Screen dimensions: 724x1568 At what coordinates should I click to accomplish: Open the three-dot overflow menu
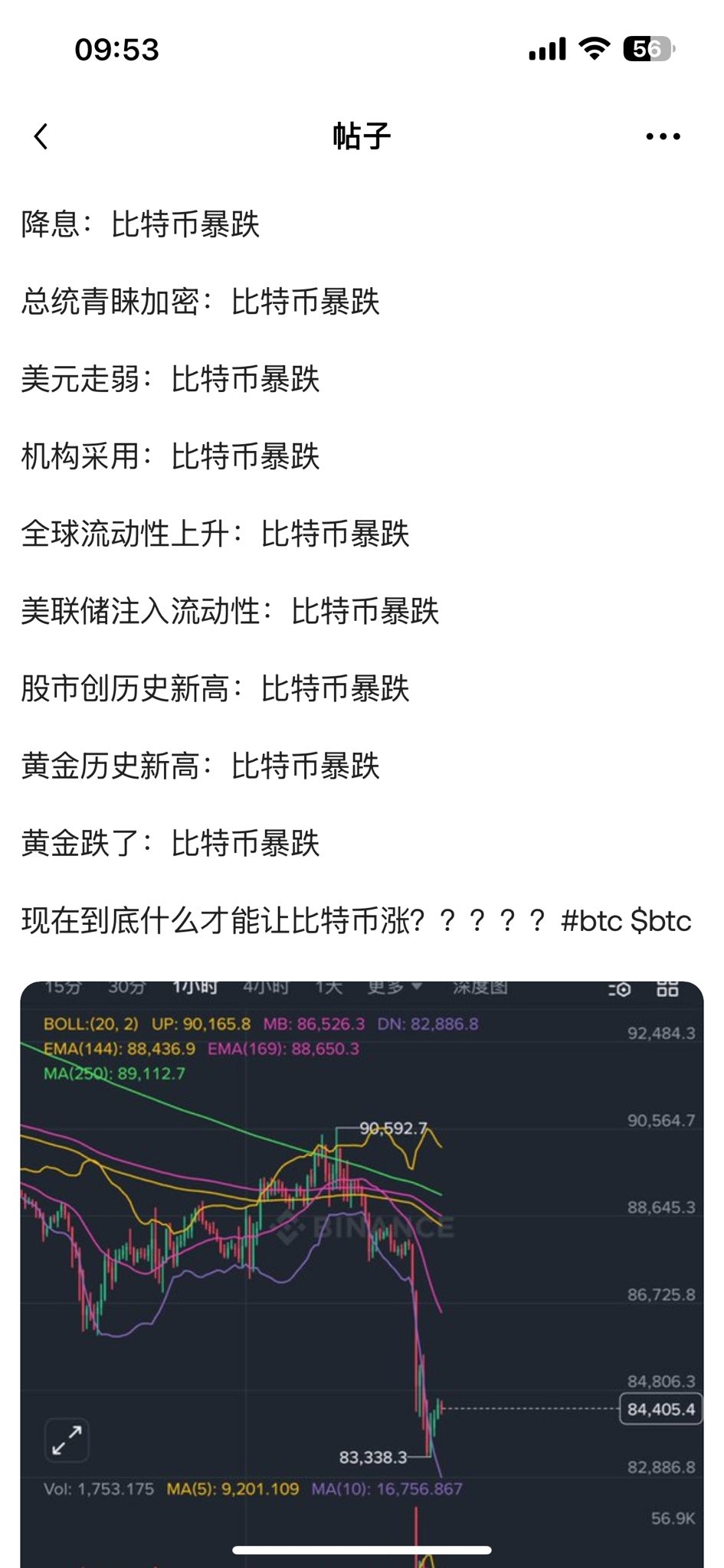coord(663,137)
